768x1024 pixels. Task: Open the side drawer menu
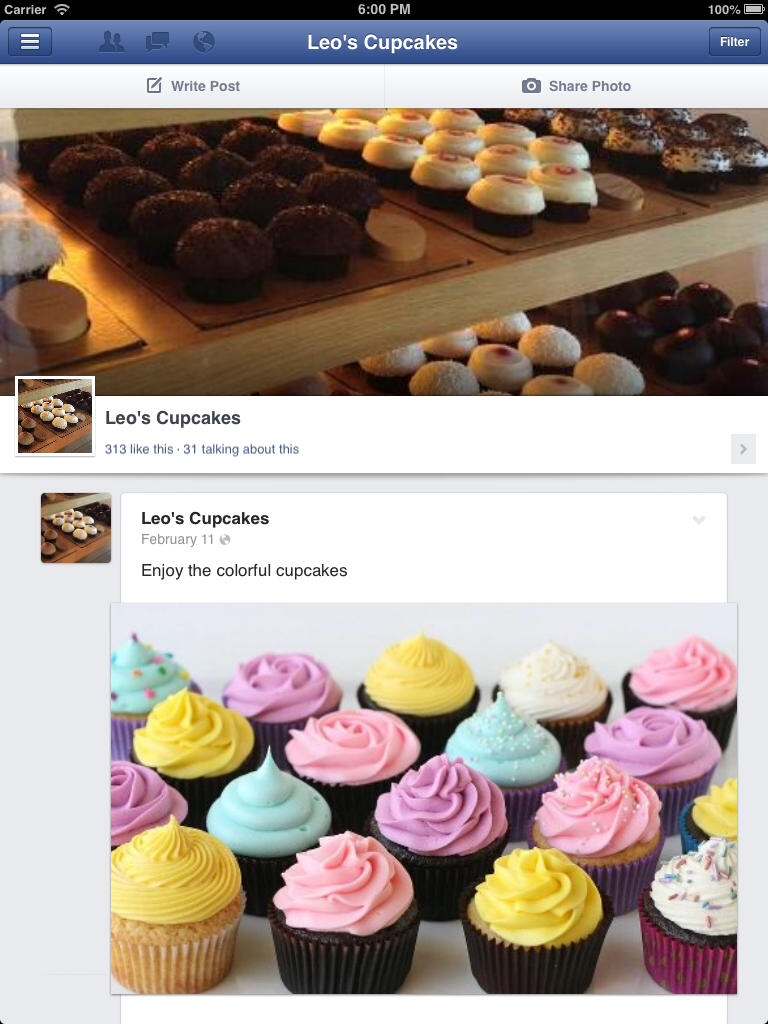tap(30, 42)
